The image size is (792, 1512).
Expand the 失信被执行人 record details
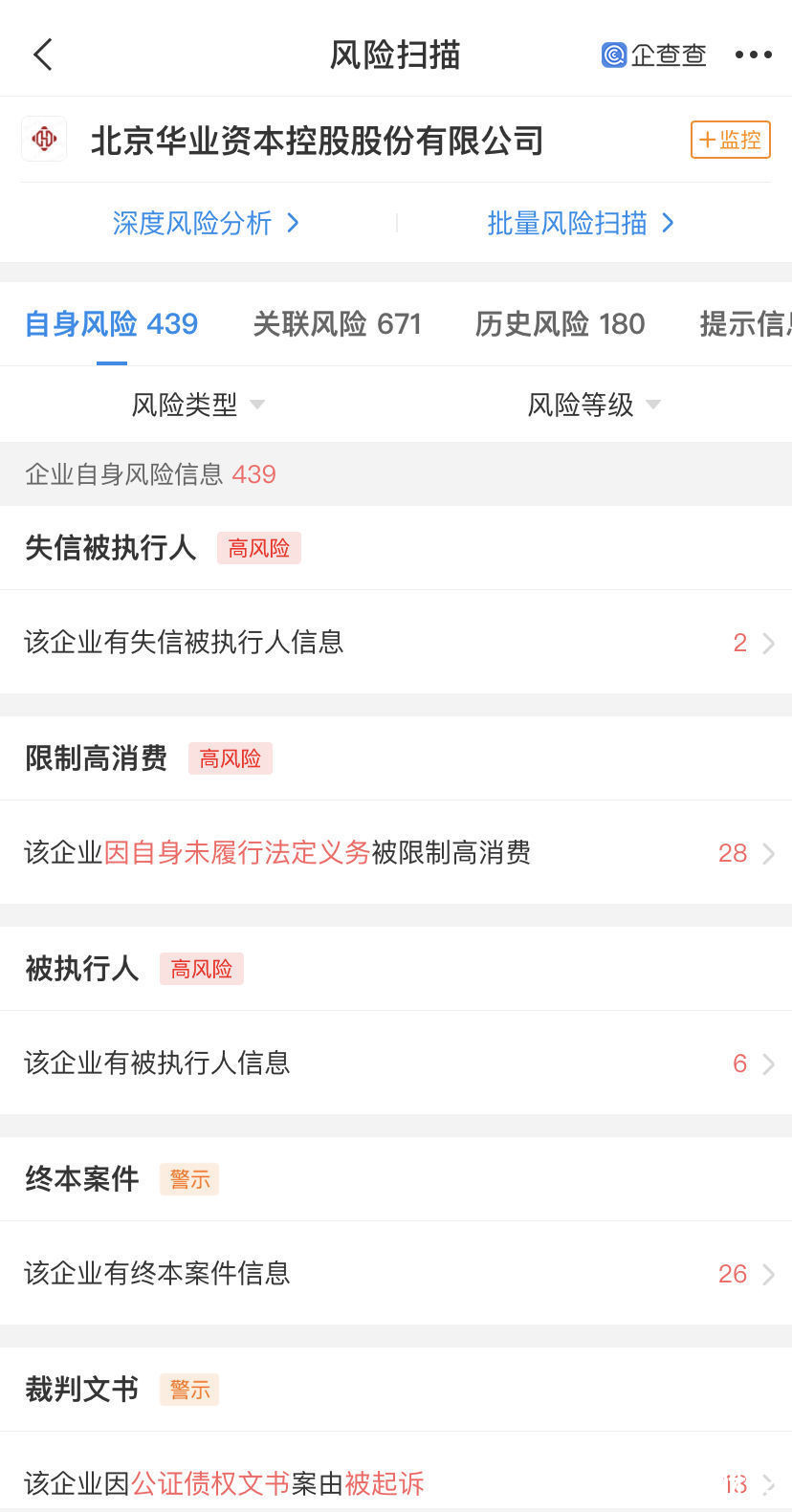tap(396, 643)
